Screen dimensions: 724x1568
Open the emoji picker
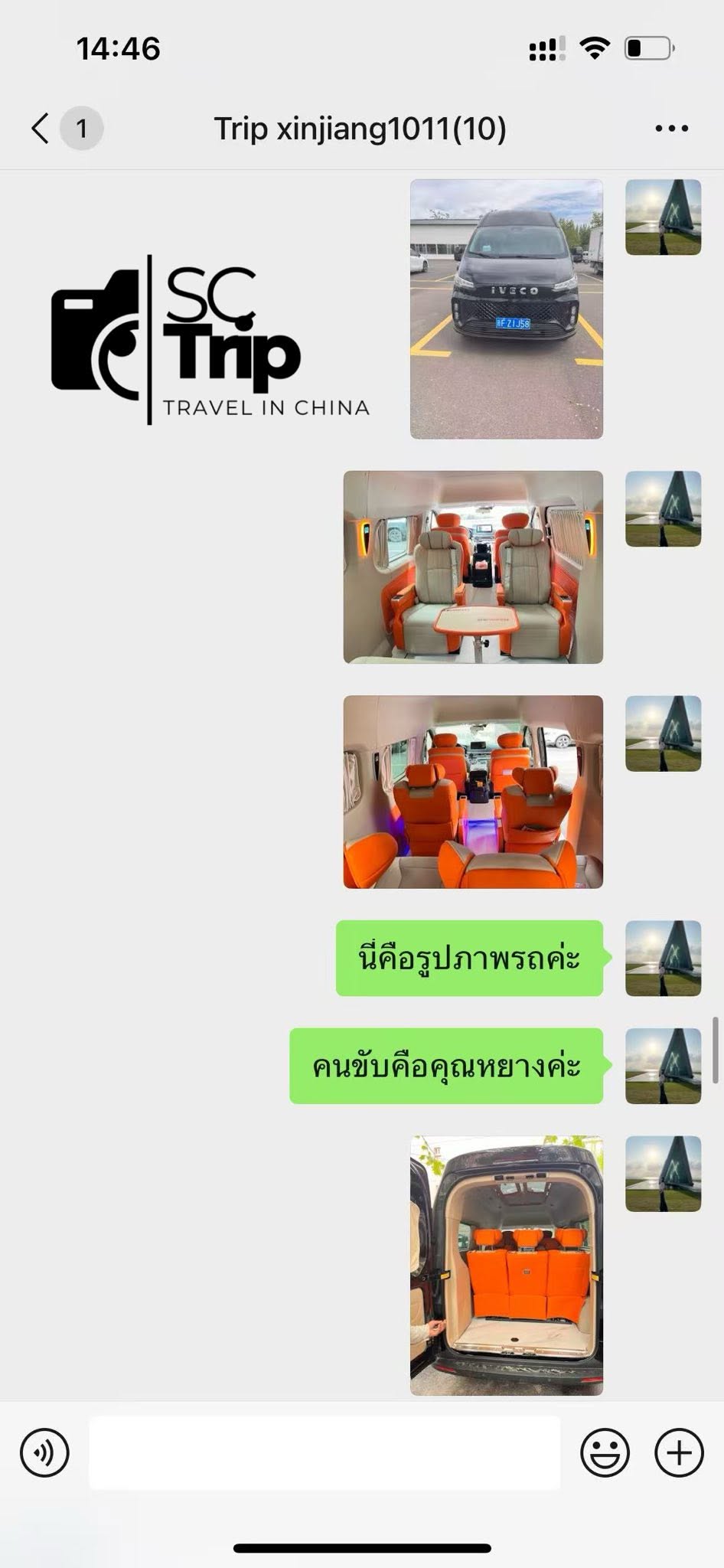pos(605,1452)
